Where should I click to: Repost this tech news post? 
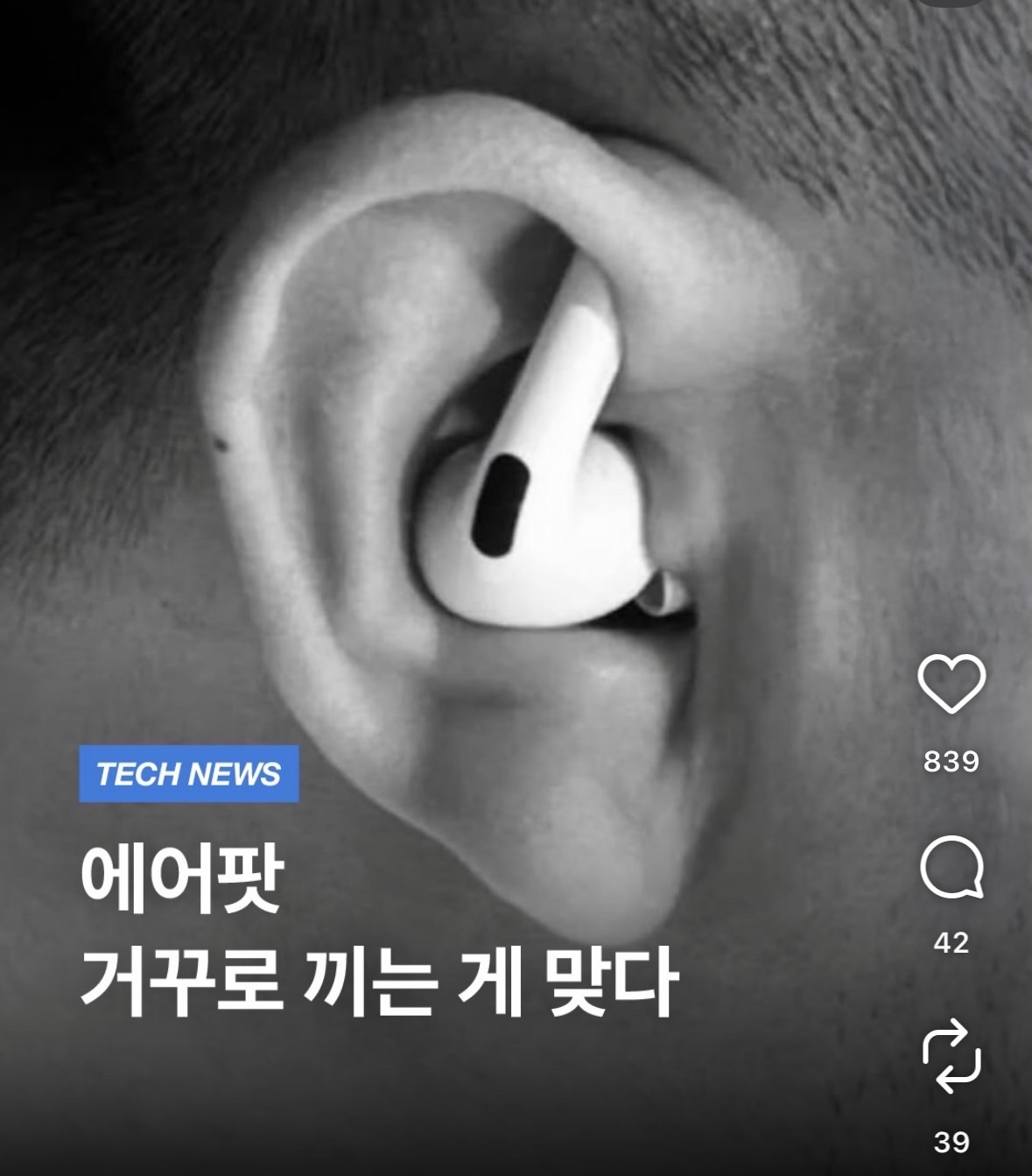[x=951, y=1056]
